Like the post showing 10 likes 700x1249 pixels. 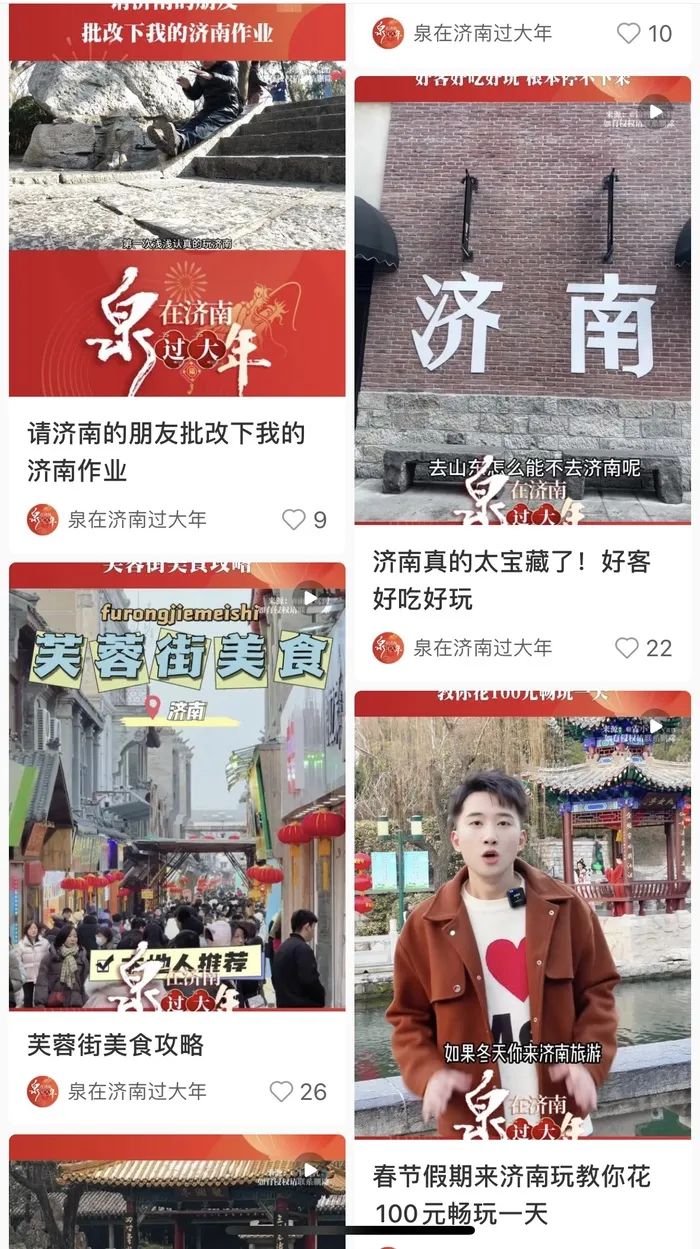pyautogui.click(x=628, y=33)
